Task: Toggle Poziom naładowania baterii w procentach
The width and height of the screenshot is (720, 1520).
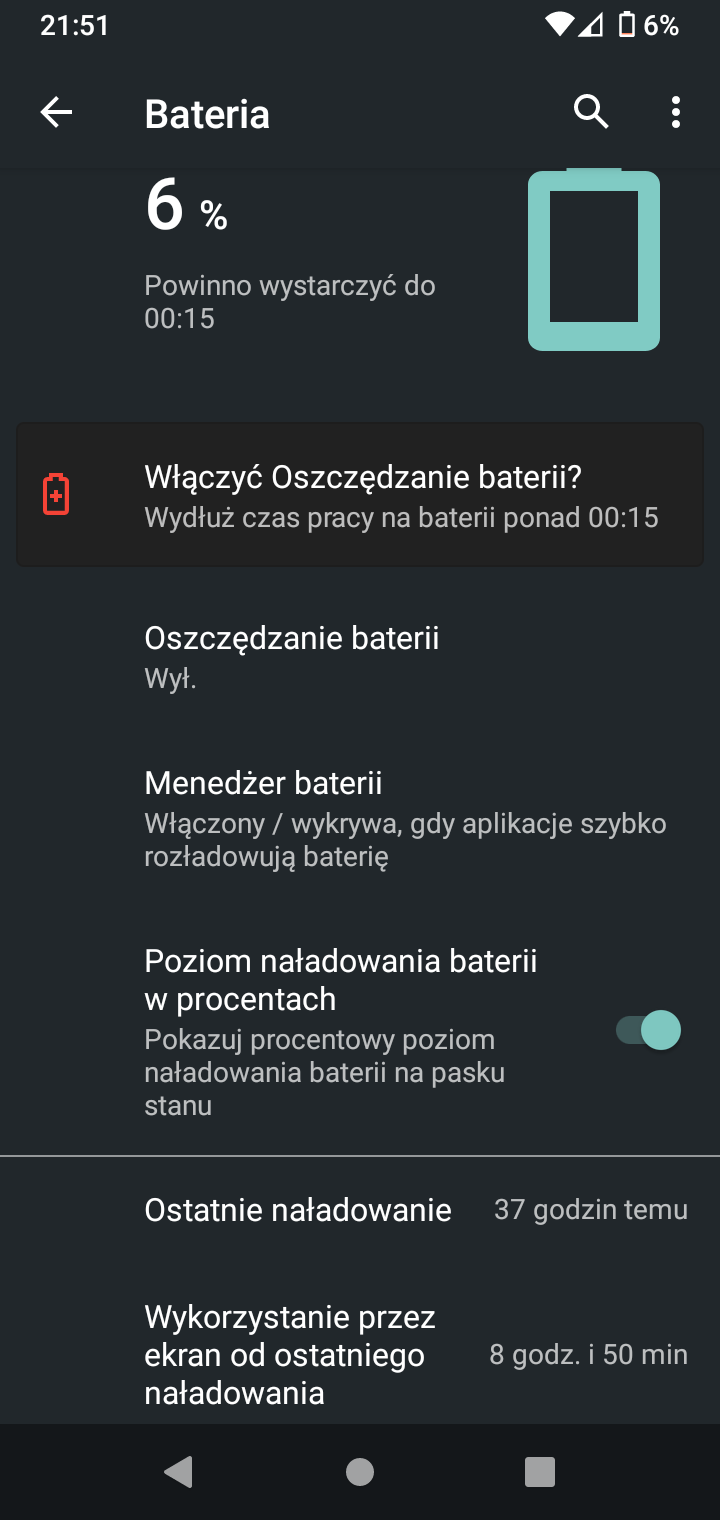Action: (x=648, y=1030)
